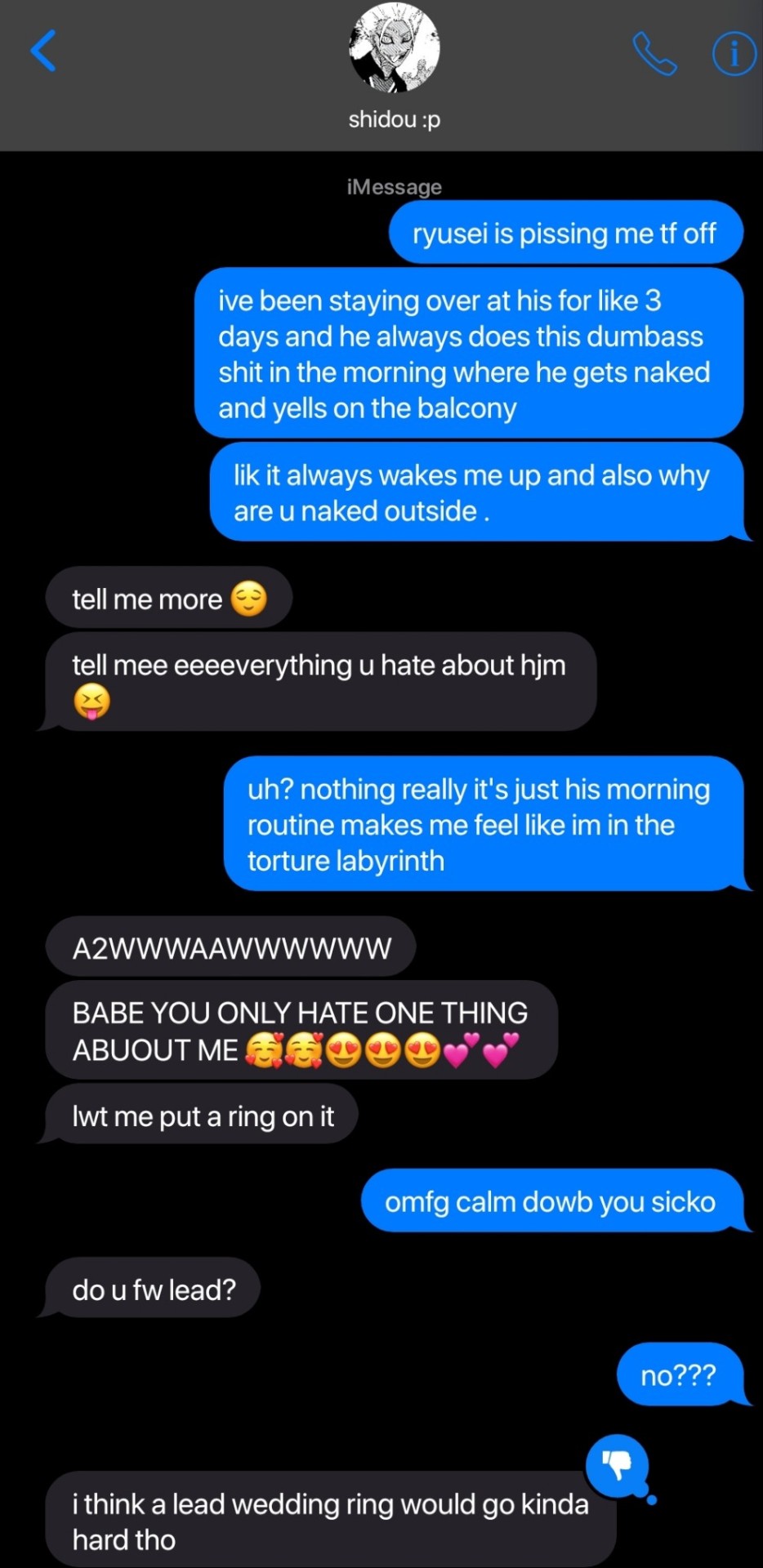Call shidou :p with the phone icon
The image size is (763, 1568).
[654, 54]
